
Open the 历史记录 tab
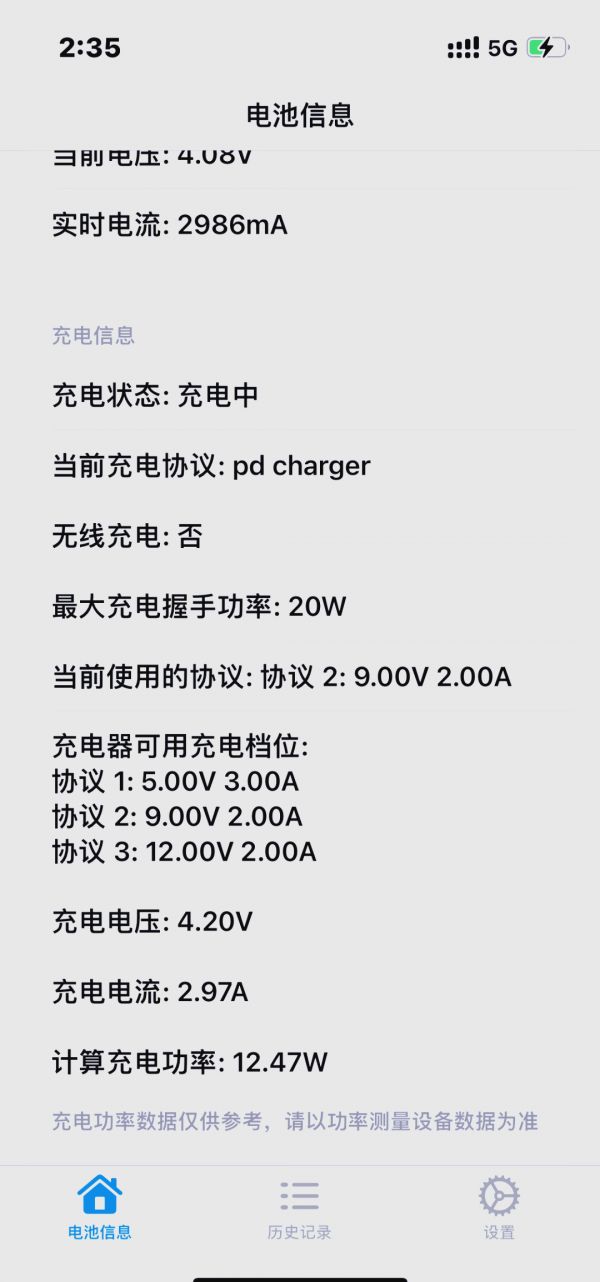tap(299, 1206)
